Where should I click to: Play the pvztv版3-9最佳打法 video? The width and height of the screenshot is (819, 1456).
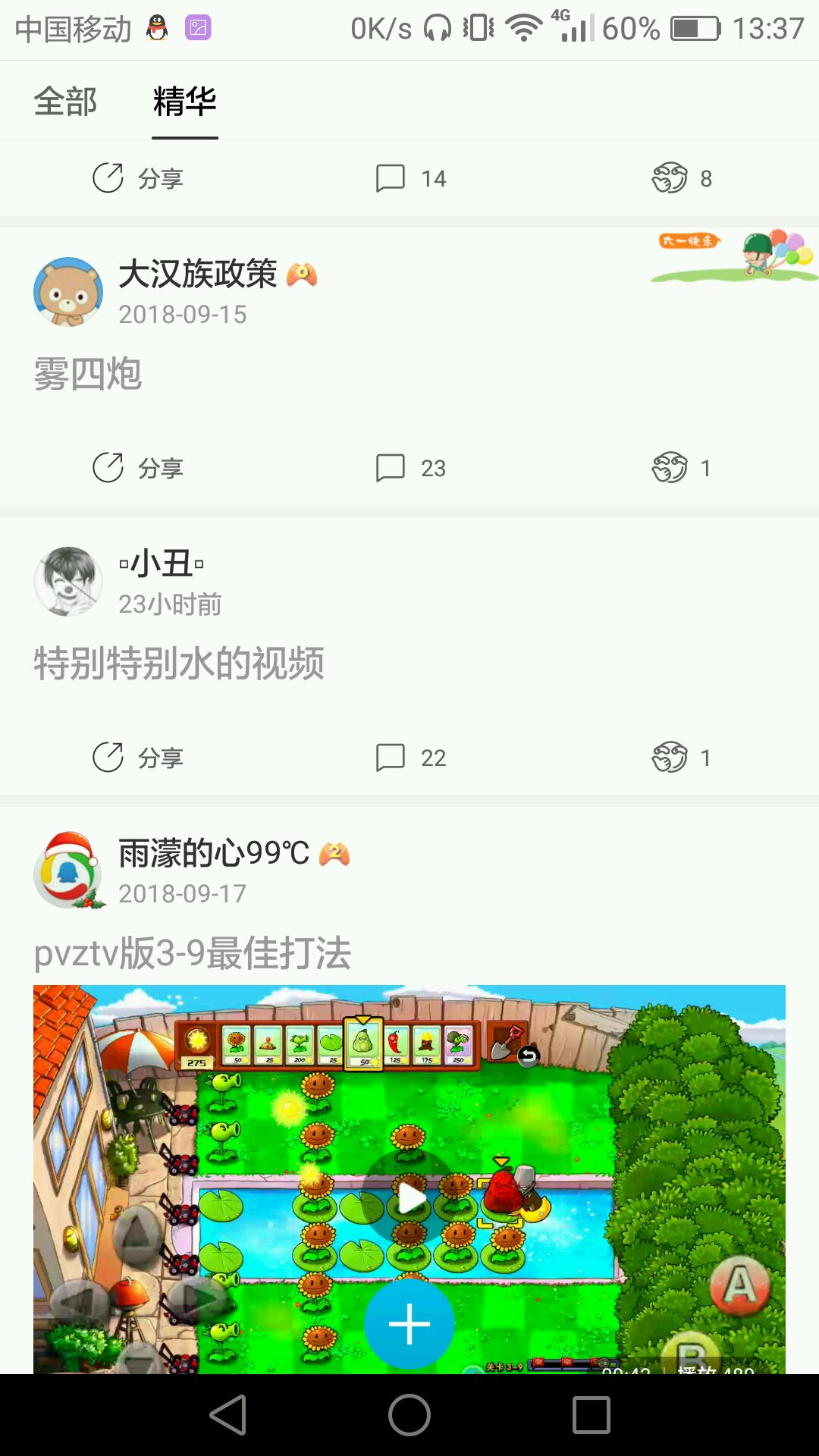click(x=410, y=1198)
